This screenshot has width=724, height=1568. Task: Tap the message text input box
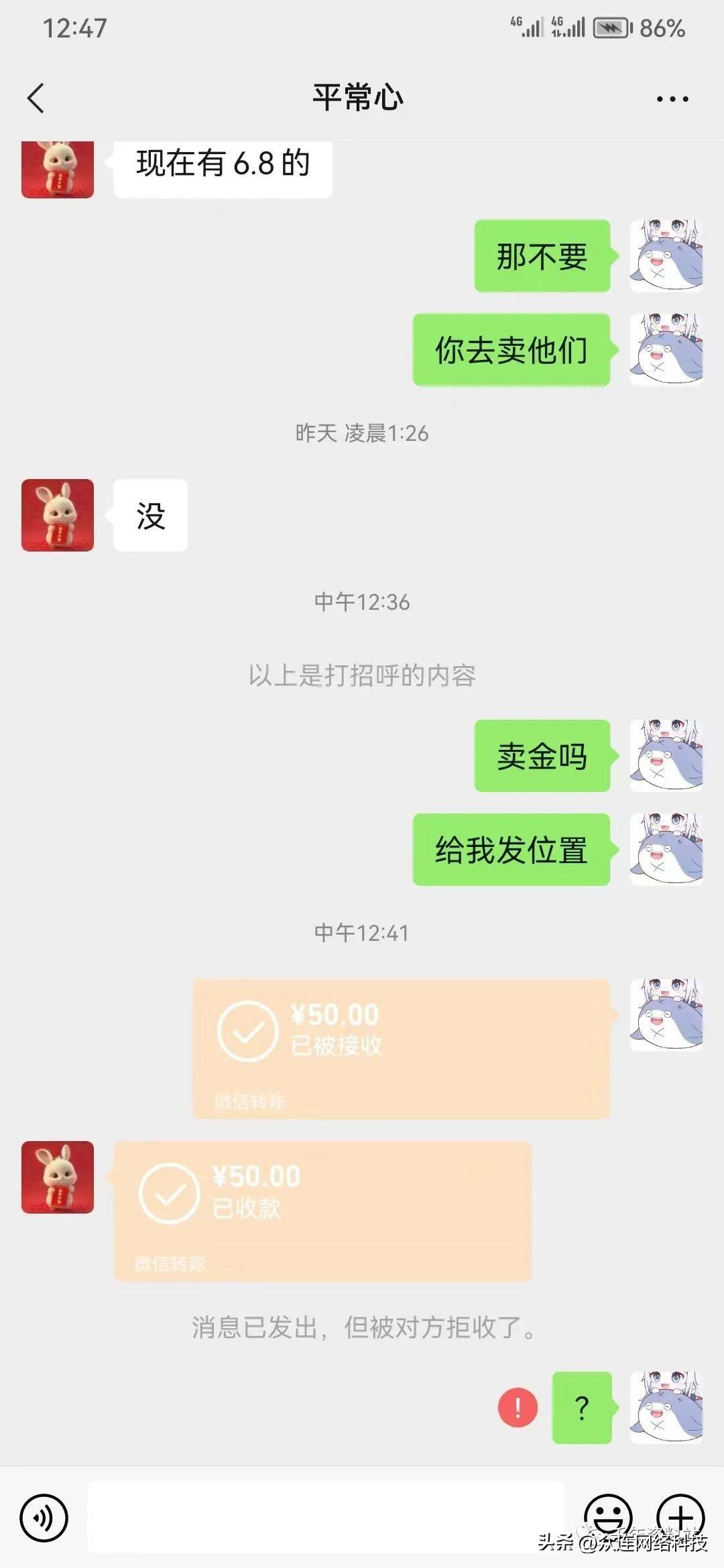tap(326, 1518)
